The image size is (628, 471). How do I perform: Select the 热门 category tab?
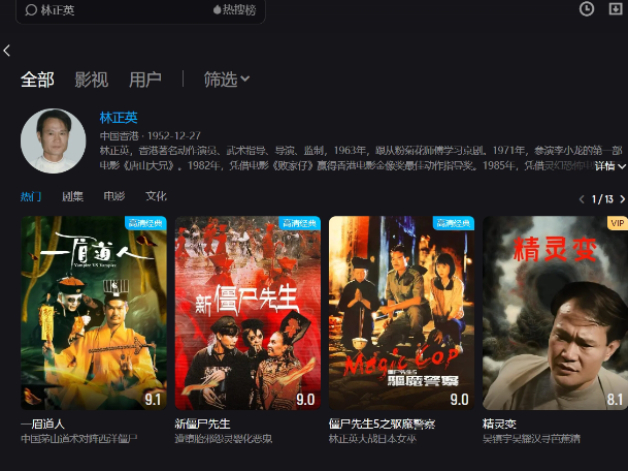point(31,197)
